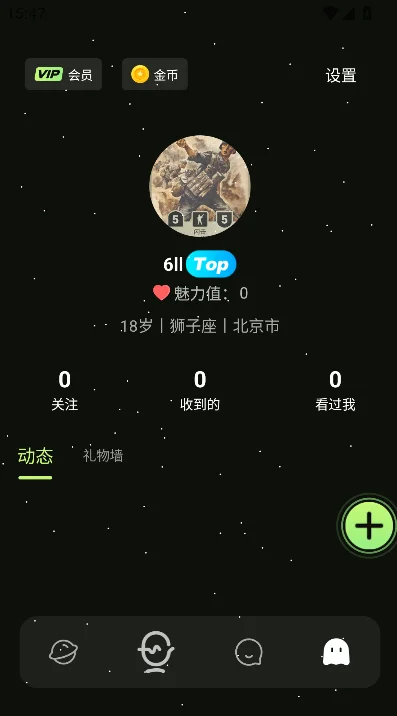Go to the planet discover tab
397x716 pixels.
click(64, 652)
